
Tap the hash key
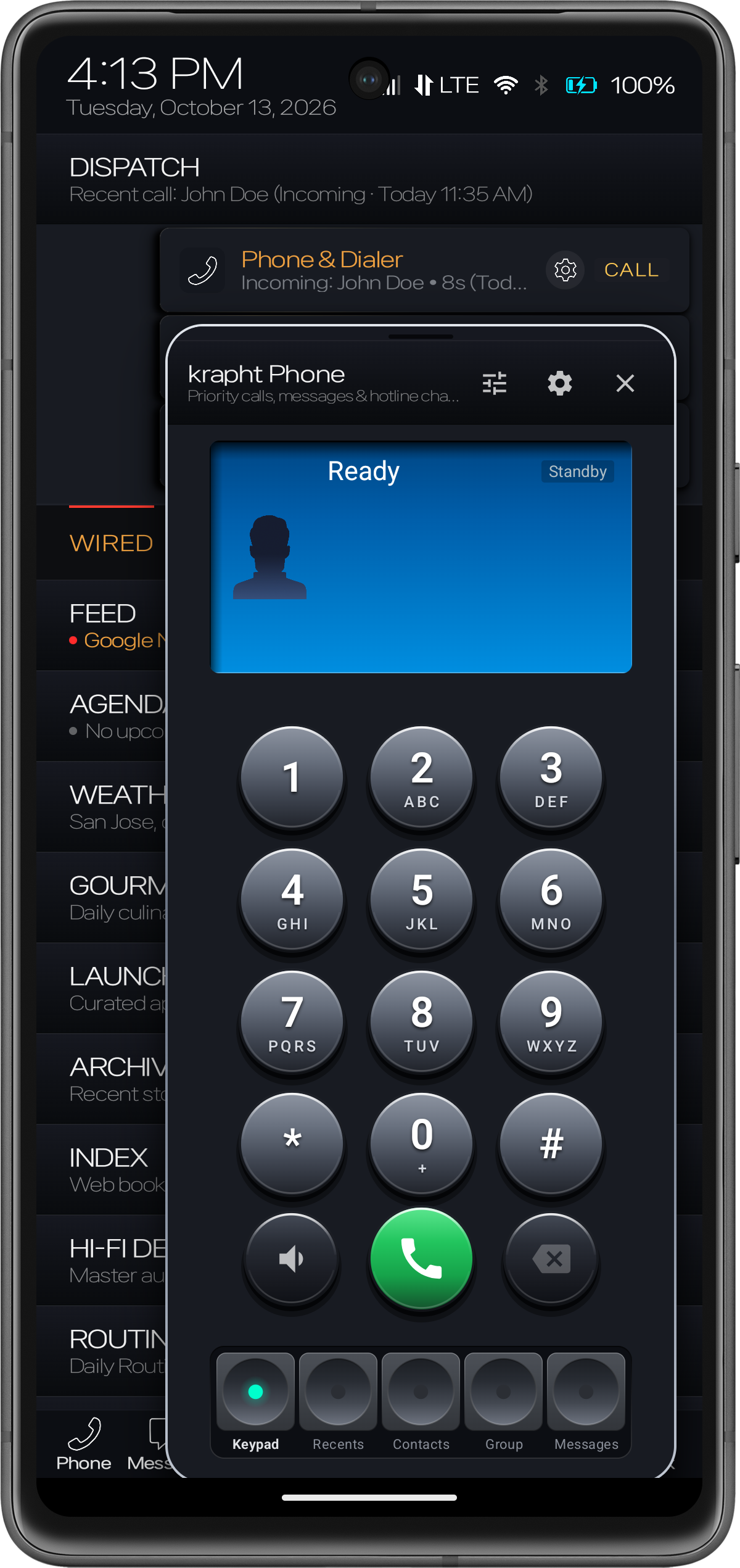pyautogui.click(x=551, y=1144)
